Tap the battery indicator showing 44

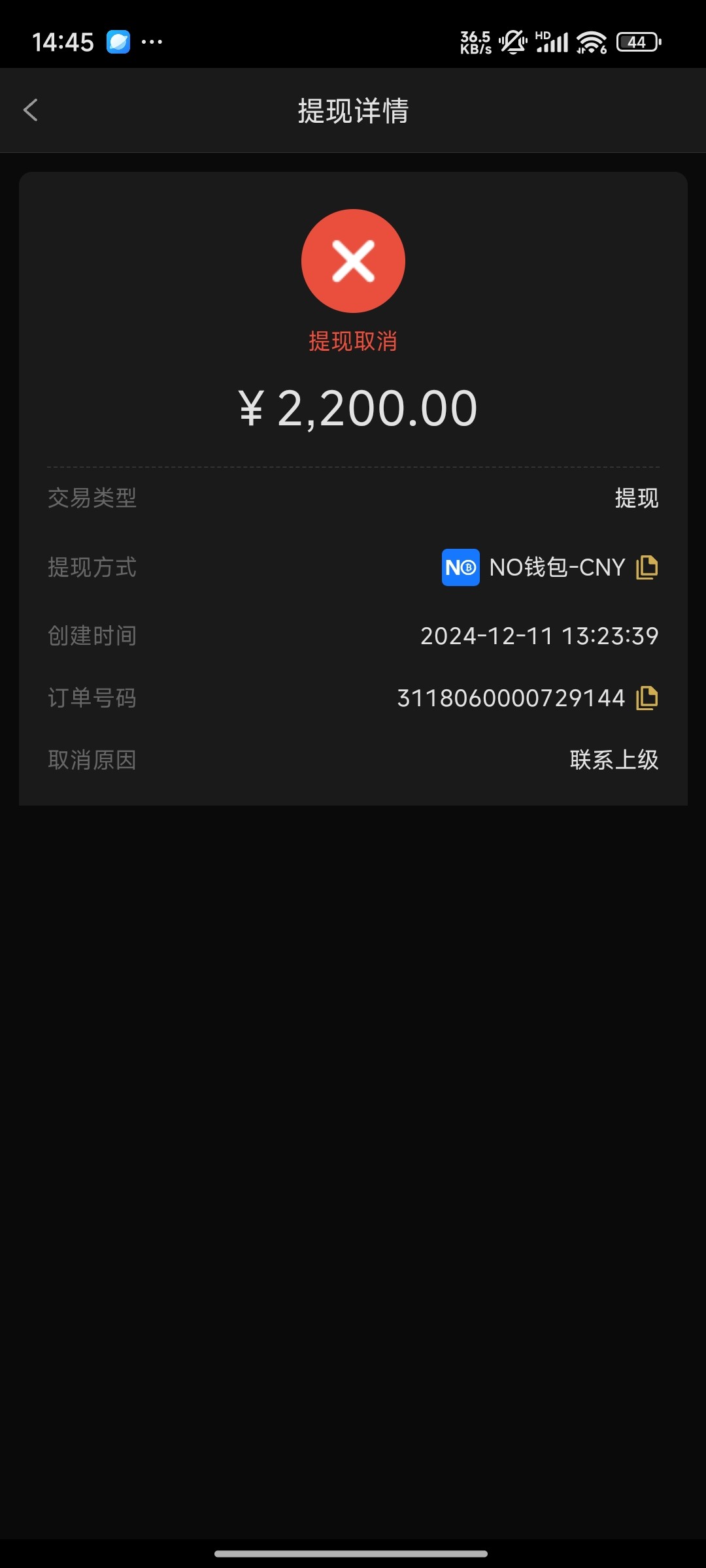pos(637,42)
